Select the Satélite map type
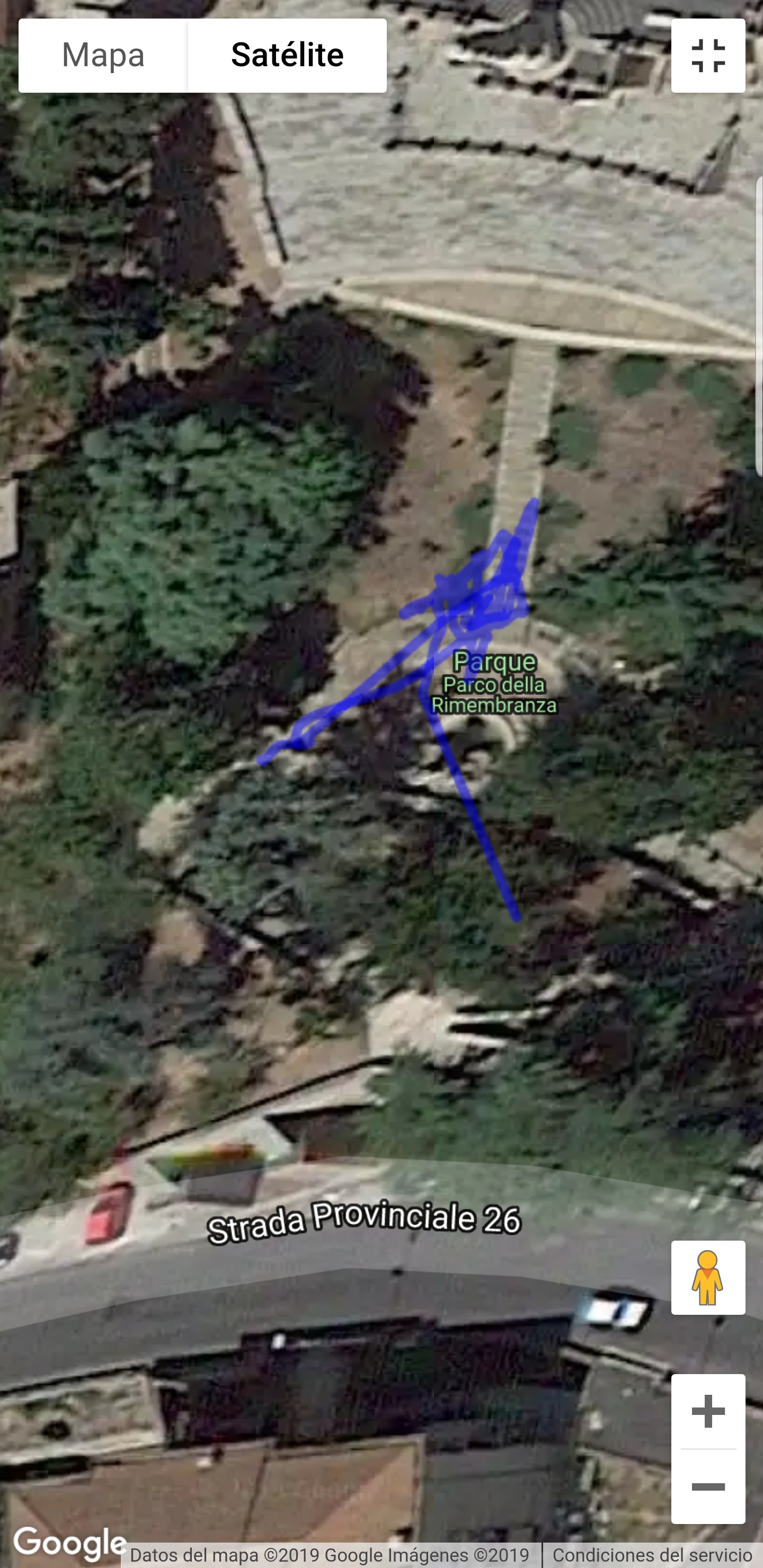 pos(287,56)
